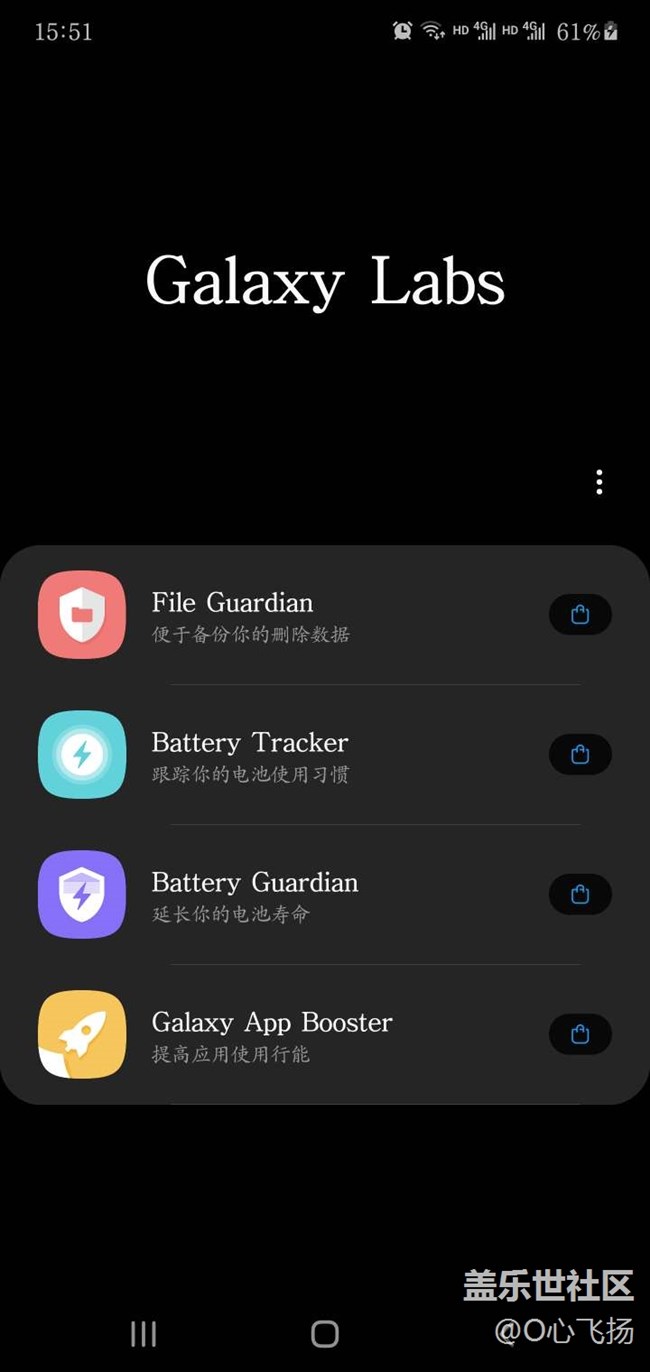Install Galaxy App Booster via bag button
The image size is (650, 1372).
(x=580, y=1035)
